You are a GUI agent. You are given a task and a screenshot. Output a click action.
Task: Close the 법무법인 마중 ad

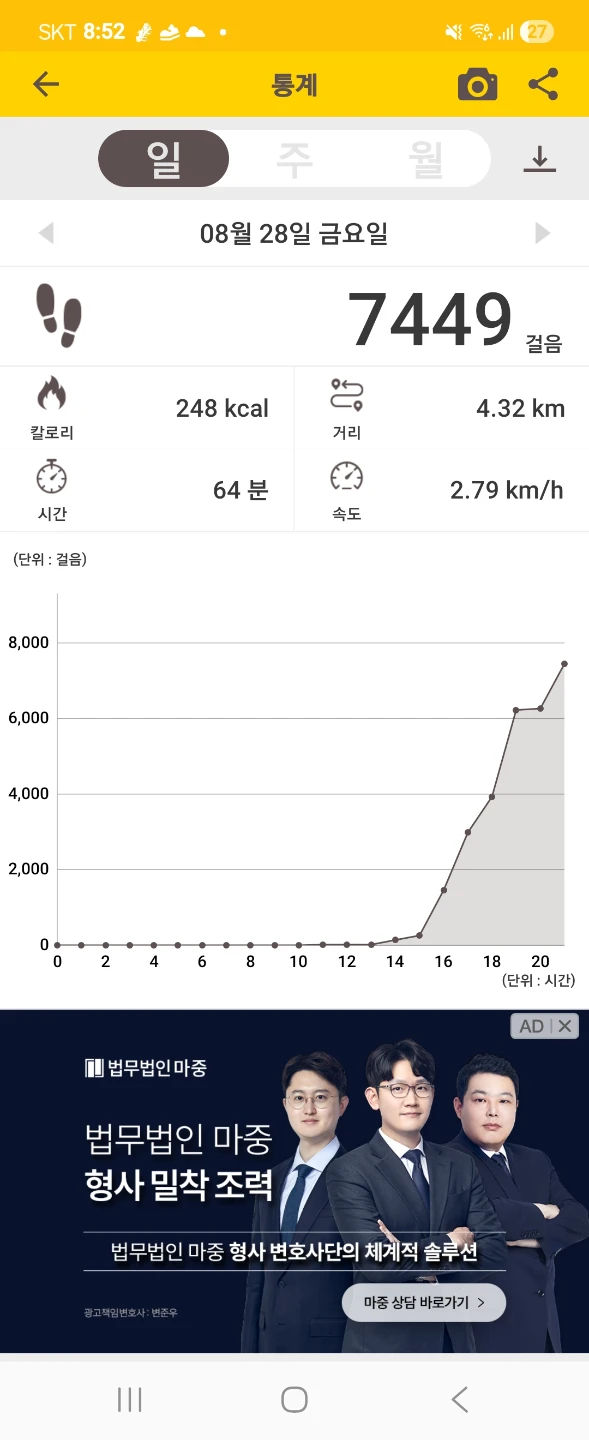565,1026
